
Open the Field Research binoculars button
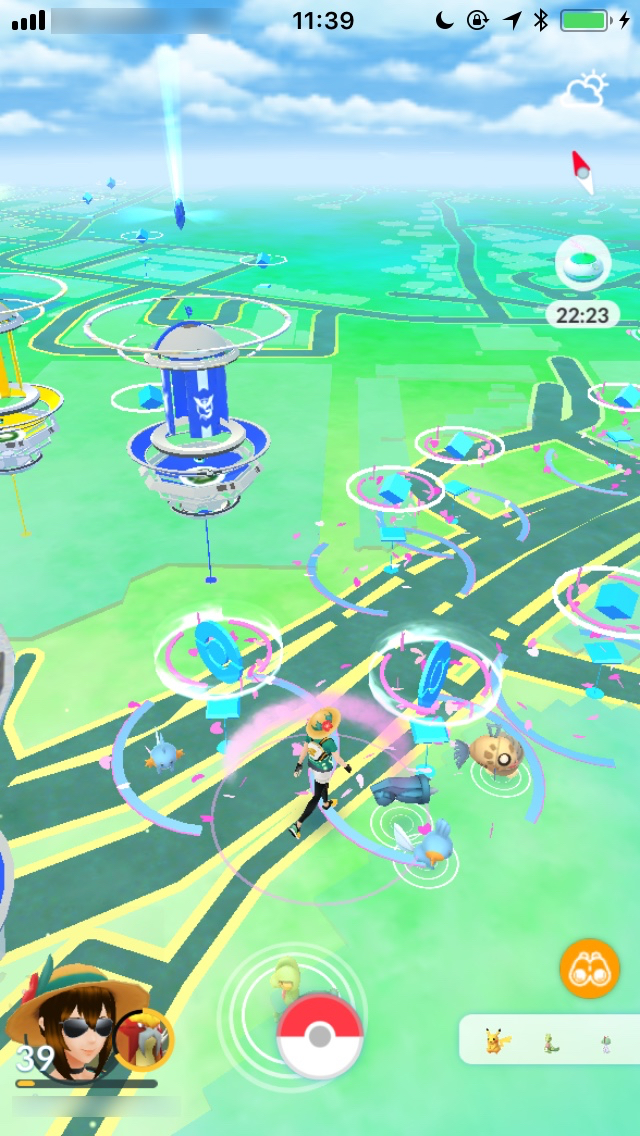tap(589, 968)
